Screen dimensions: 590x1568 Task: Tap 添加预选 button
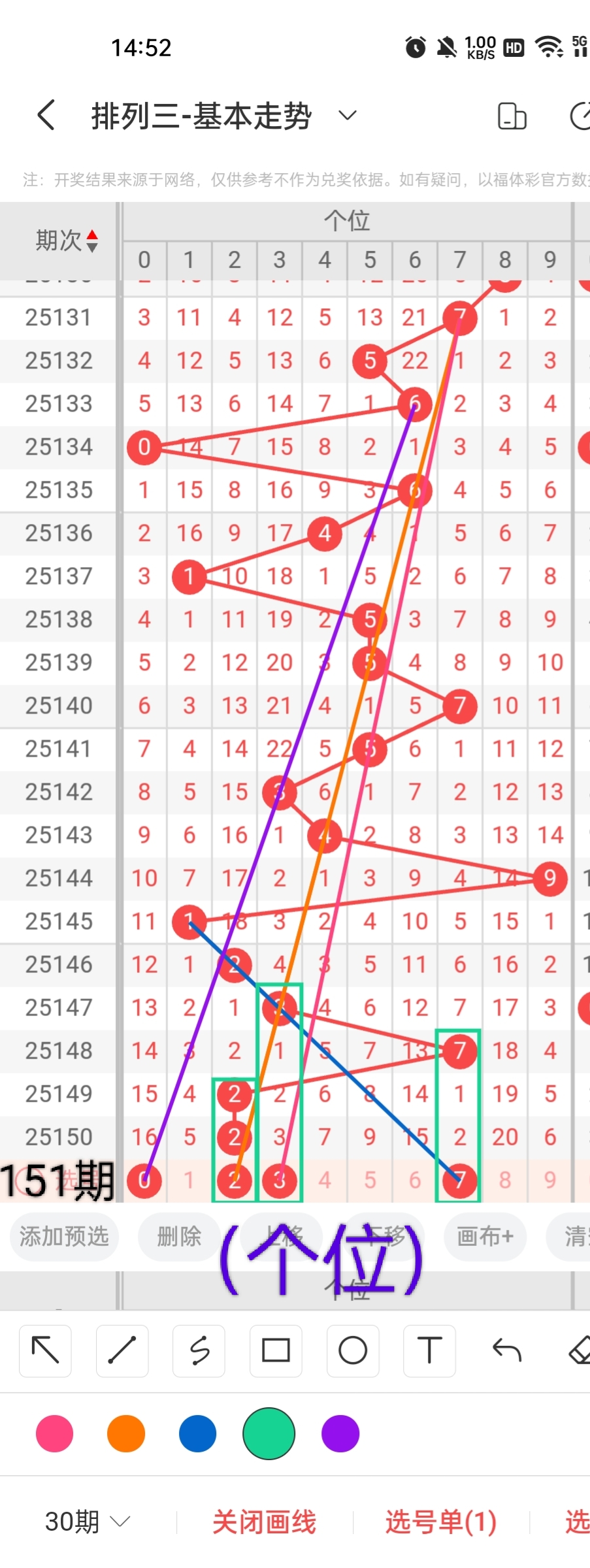pos(64,1236)
